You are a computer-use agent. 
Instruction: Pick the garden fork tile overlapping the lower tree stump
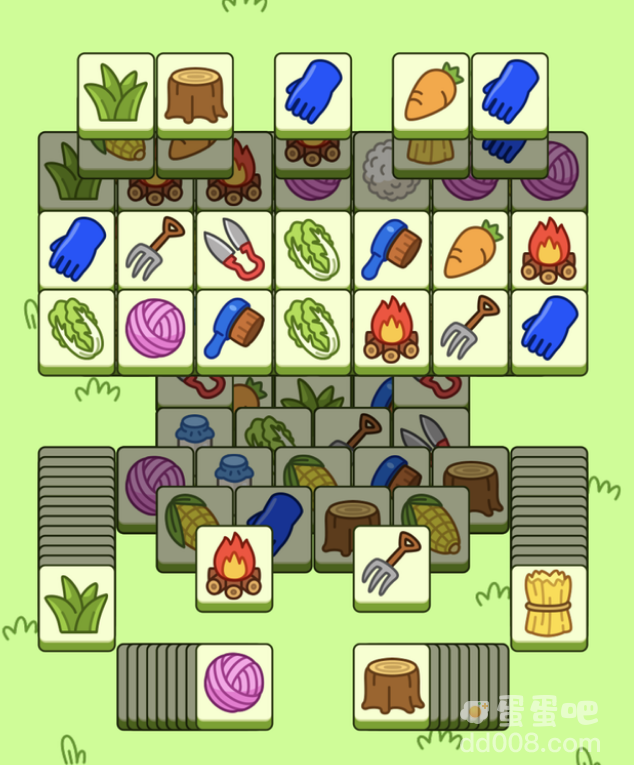[392, 565]
